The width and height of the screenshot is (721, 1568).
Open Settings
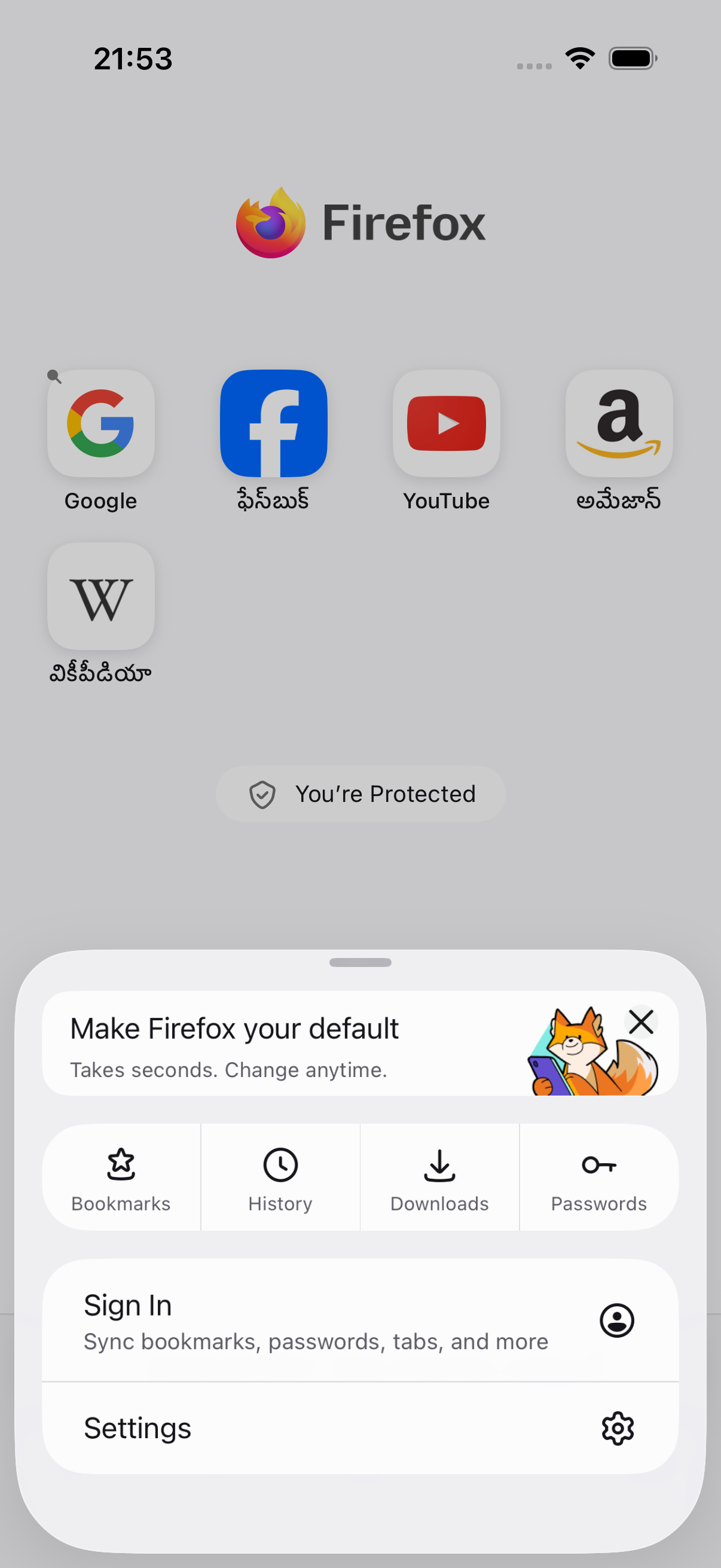point(360,1428)
